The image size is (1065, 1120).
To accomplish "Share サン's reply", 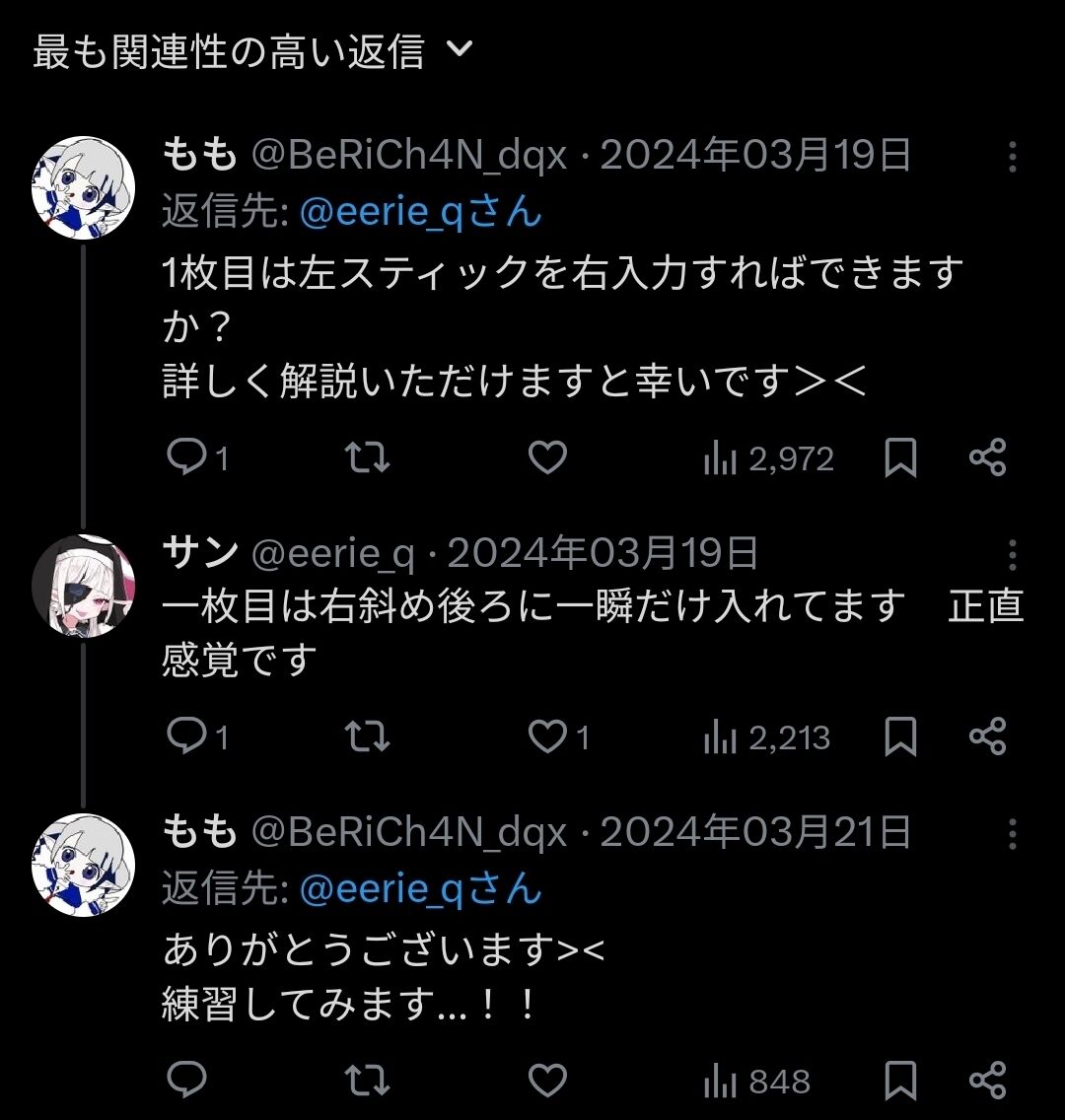I will 987,737.
